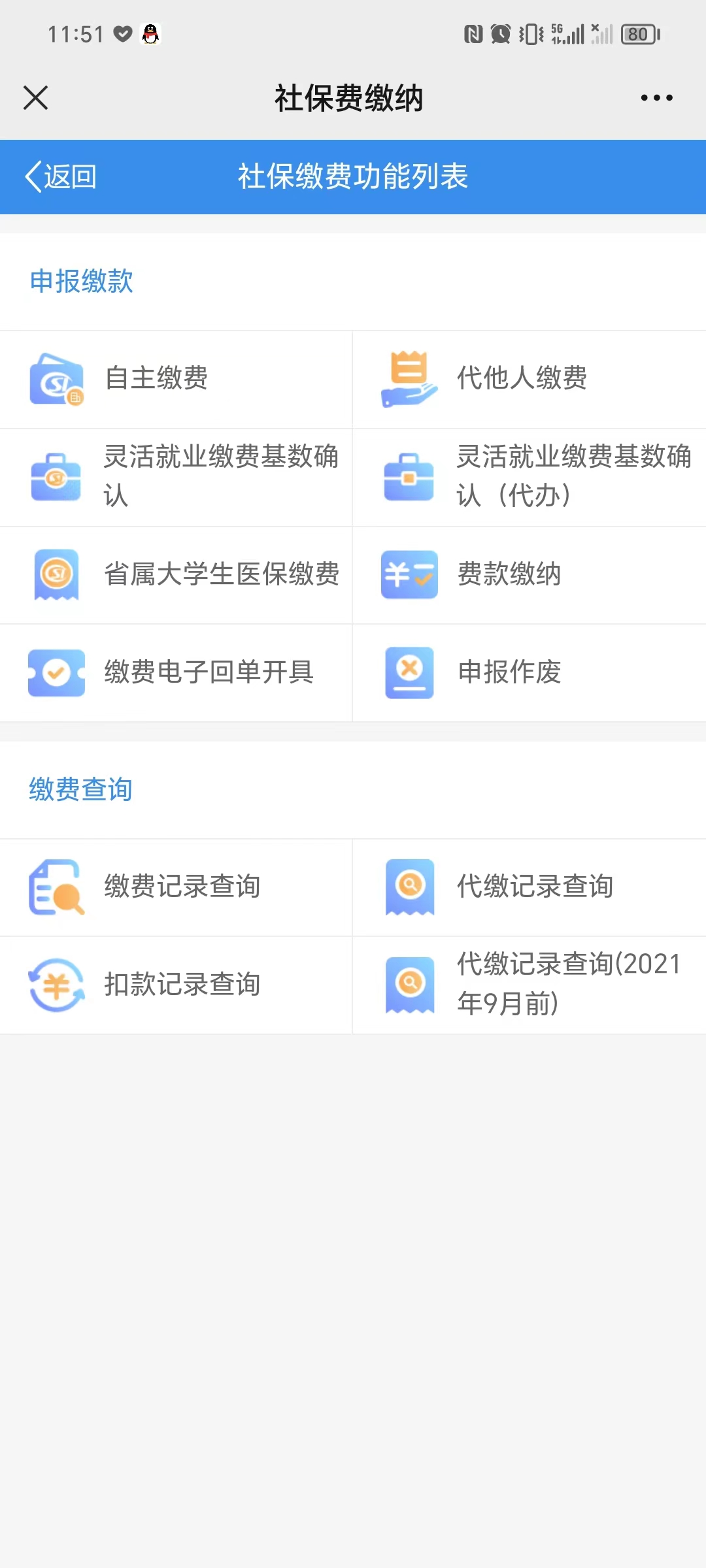Open 缴费记录查询

176,887
